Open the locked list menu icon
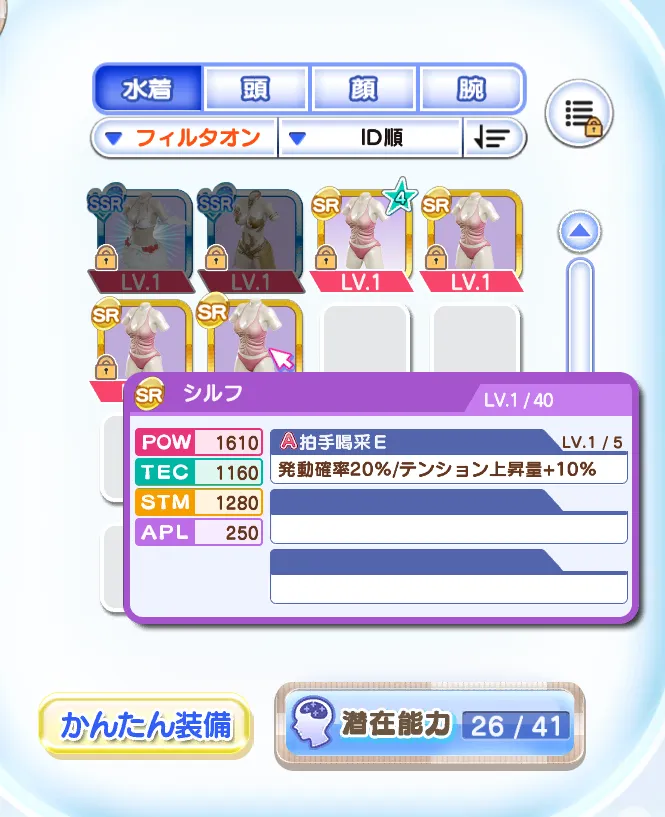 (580, 115)
